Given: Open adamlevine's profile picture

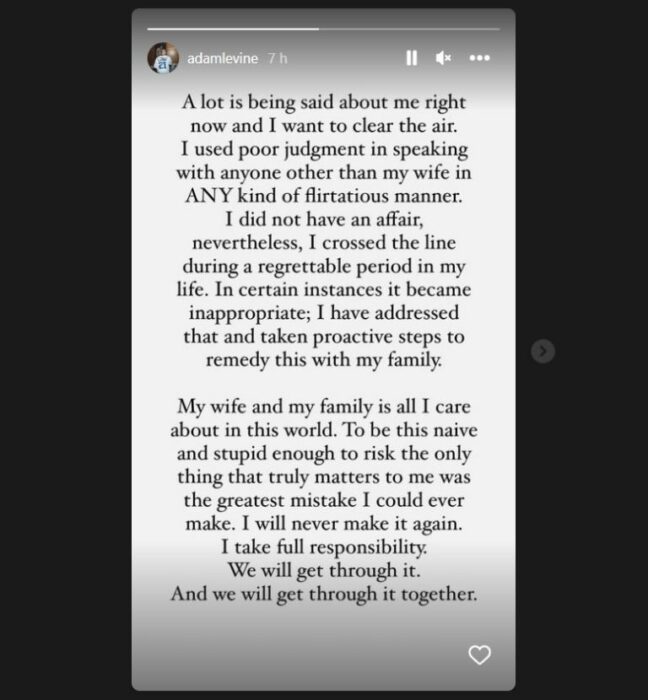Looking at the screenshot, I should pyautogui.click(x=163, y=58).
